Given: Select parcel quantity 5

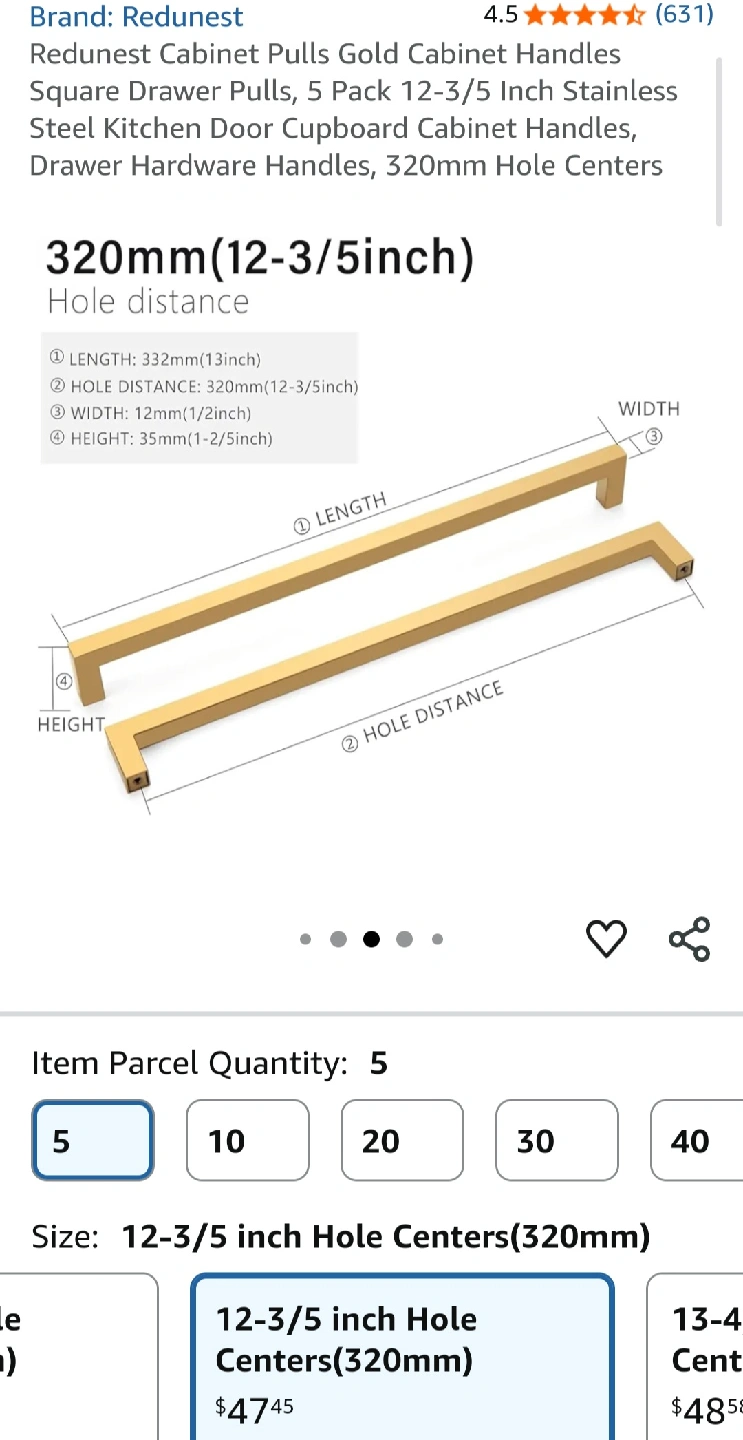Looking at the screenshot, I should click(x=93, y=1140).
